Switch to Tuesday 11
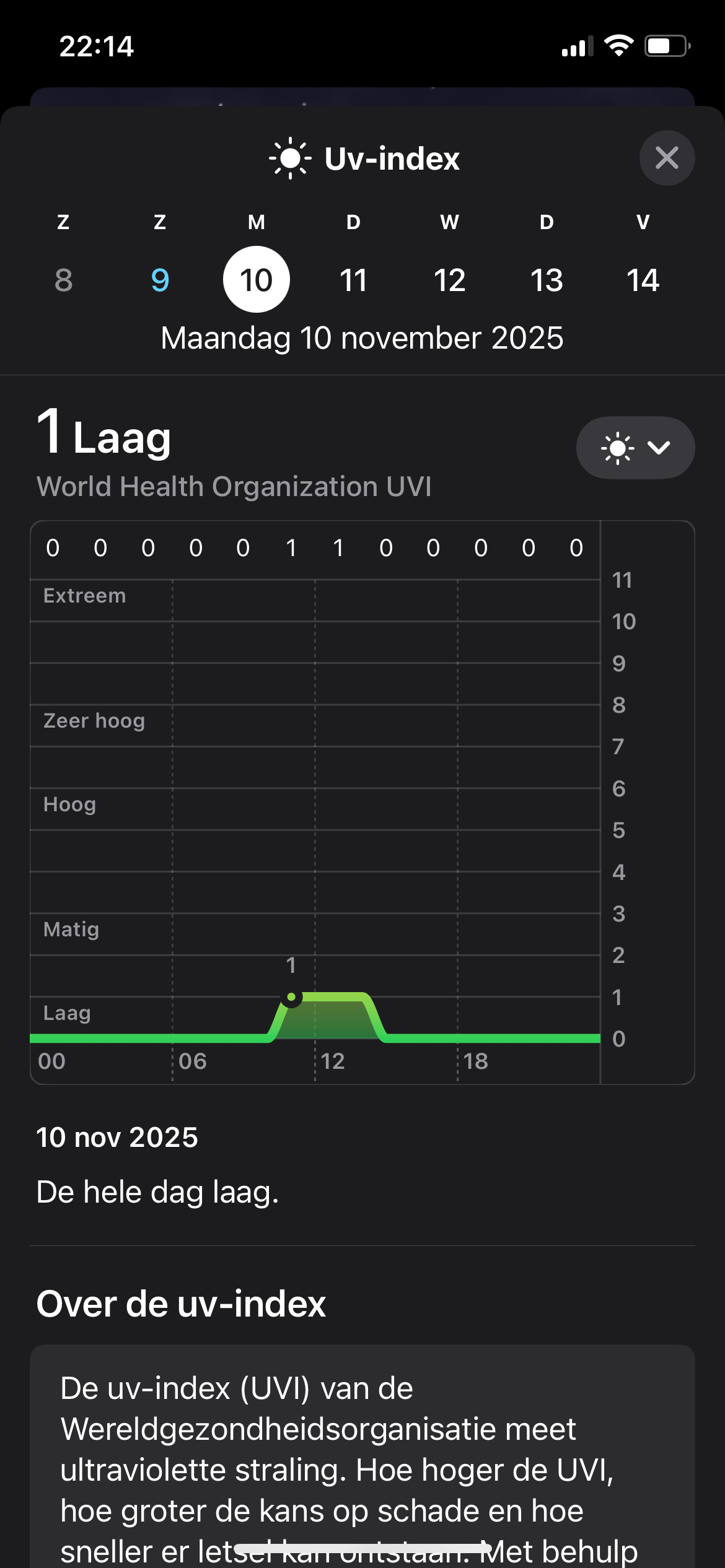This screenshot has height=1568, width=725. 353,280
